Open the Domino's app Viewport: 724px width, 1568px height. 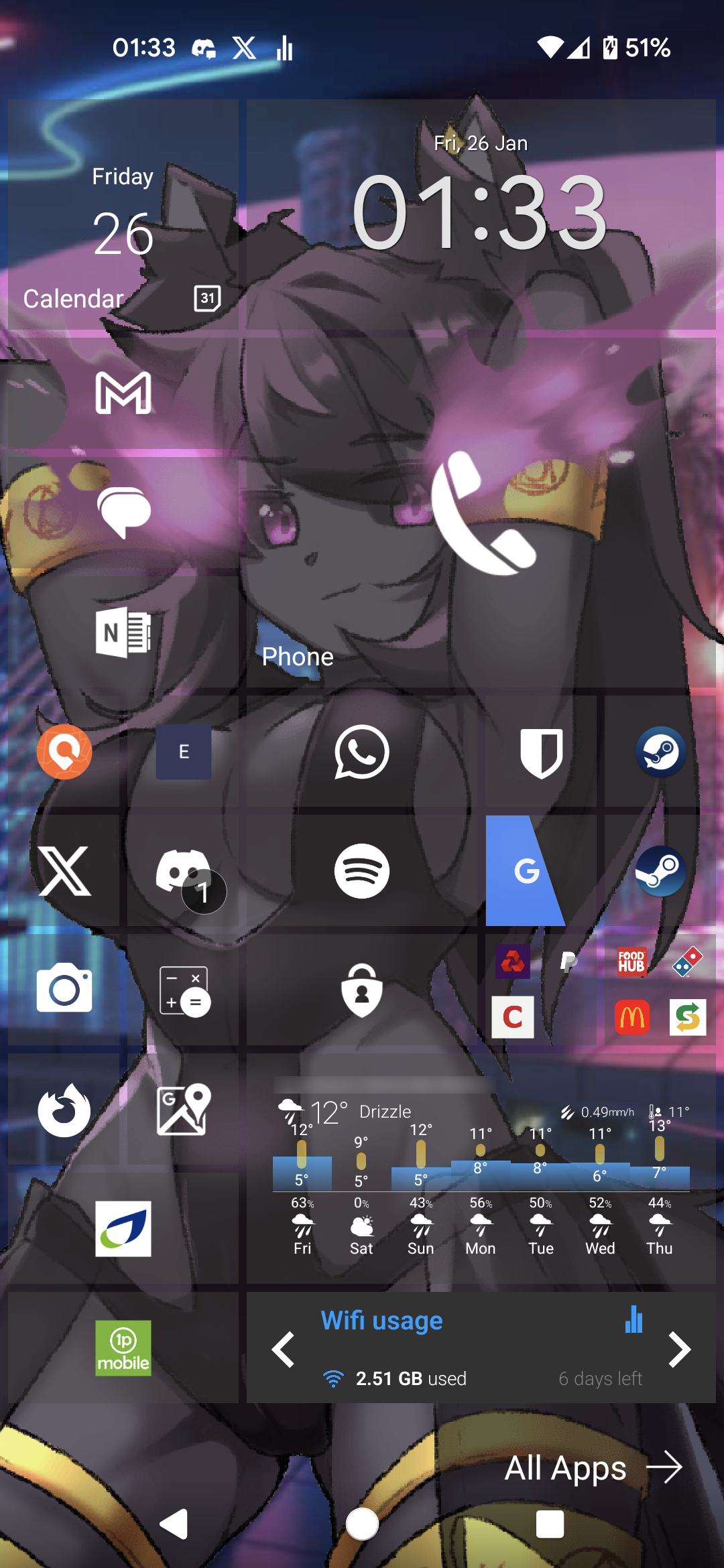coord(688,962)
